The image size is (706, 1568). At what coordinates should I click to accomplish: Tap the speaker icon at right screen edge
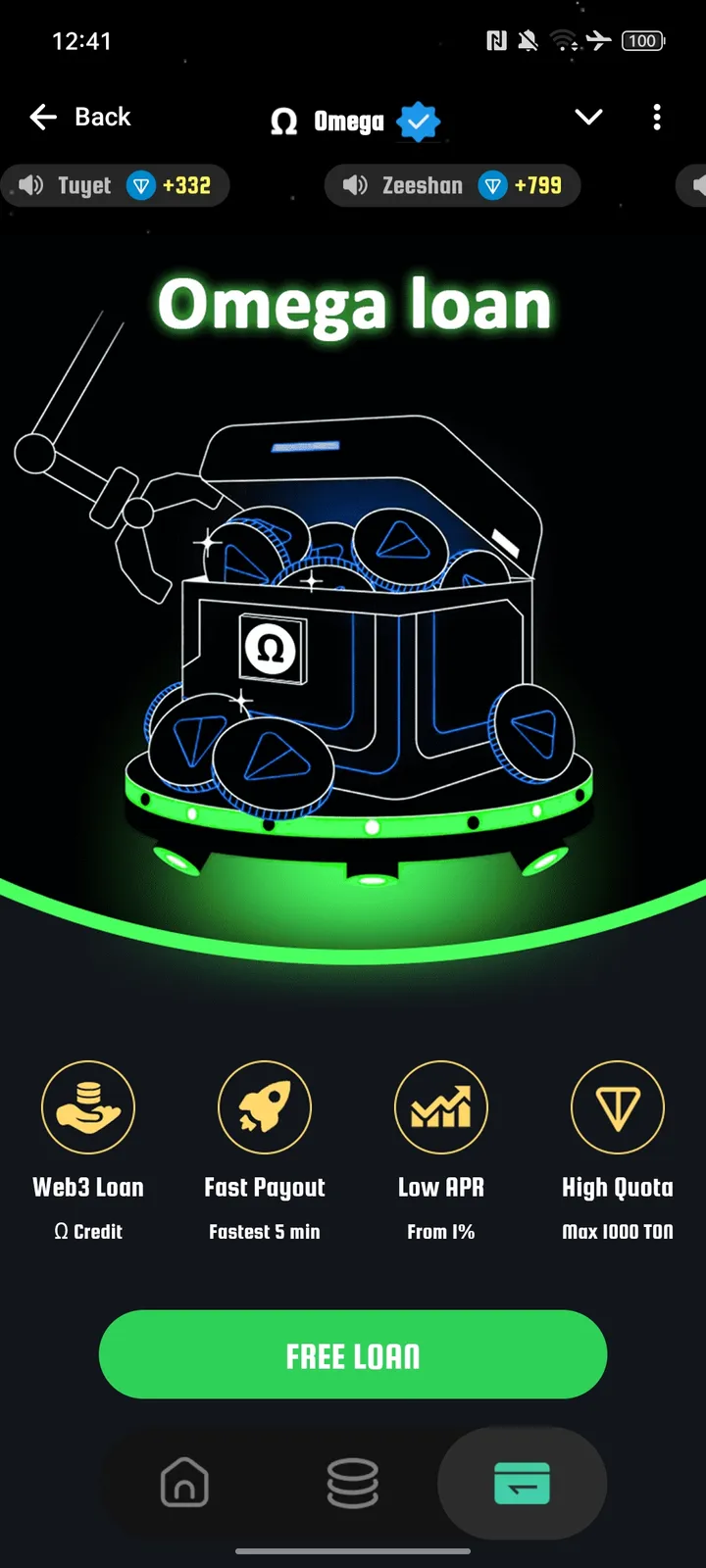(696, 185)
